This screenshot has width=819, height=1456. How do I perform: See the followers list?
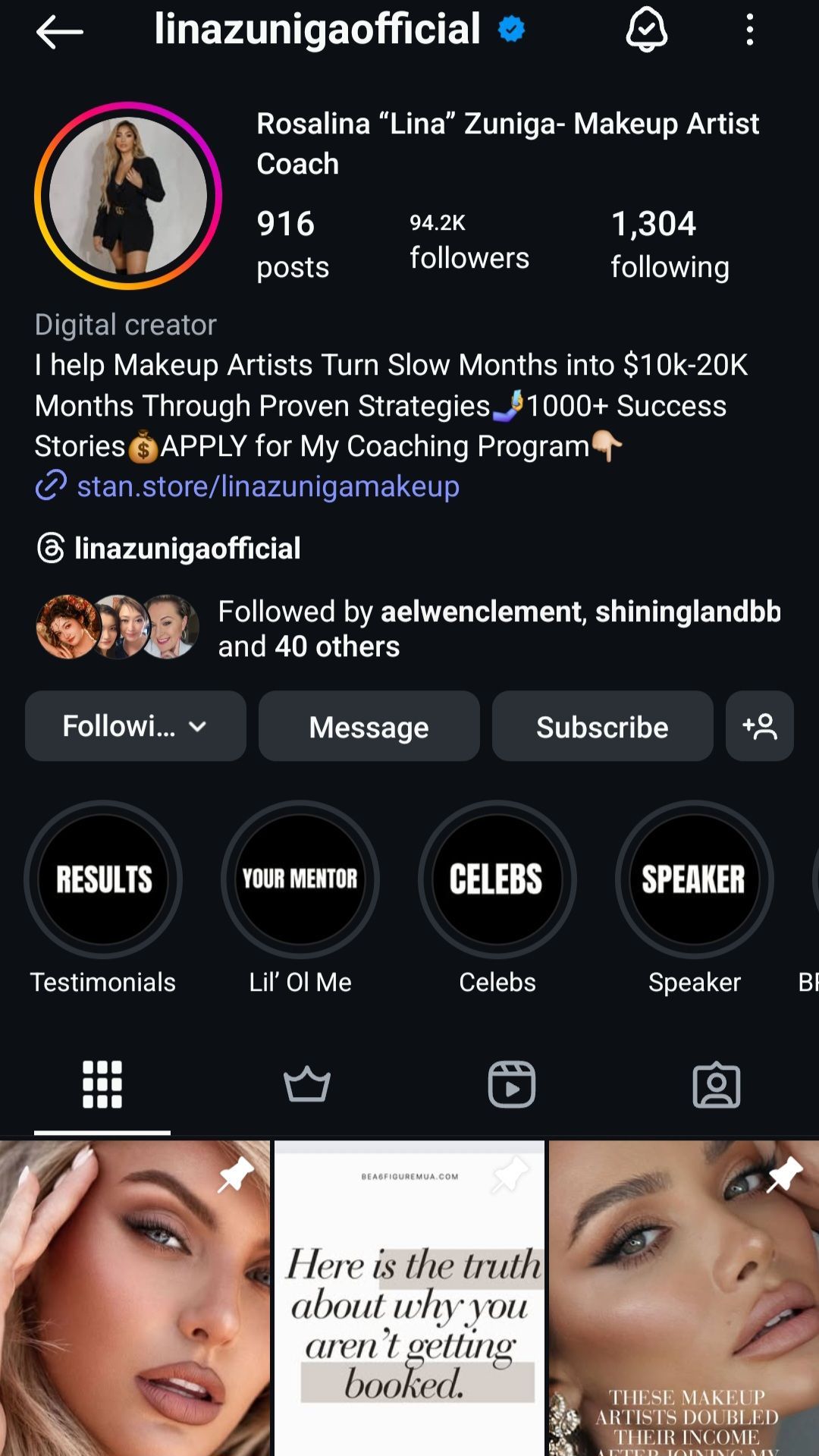click(x=469, y=241)
